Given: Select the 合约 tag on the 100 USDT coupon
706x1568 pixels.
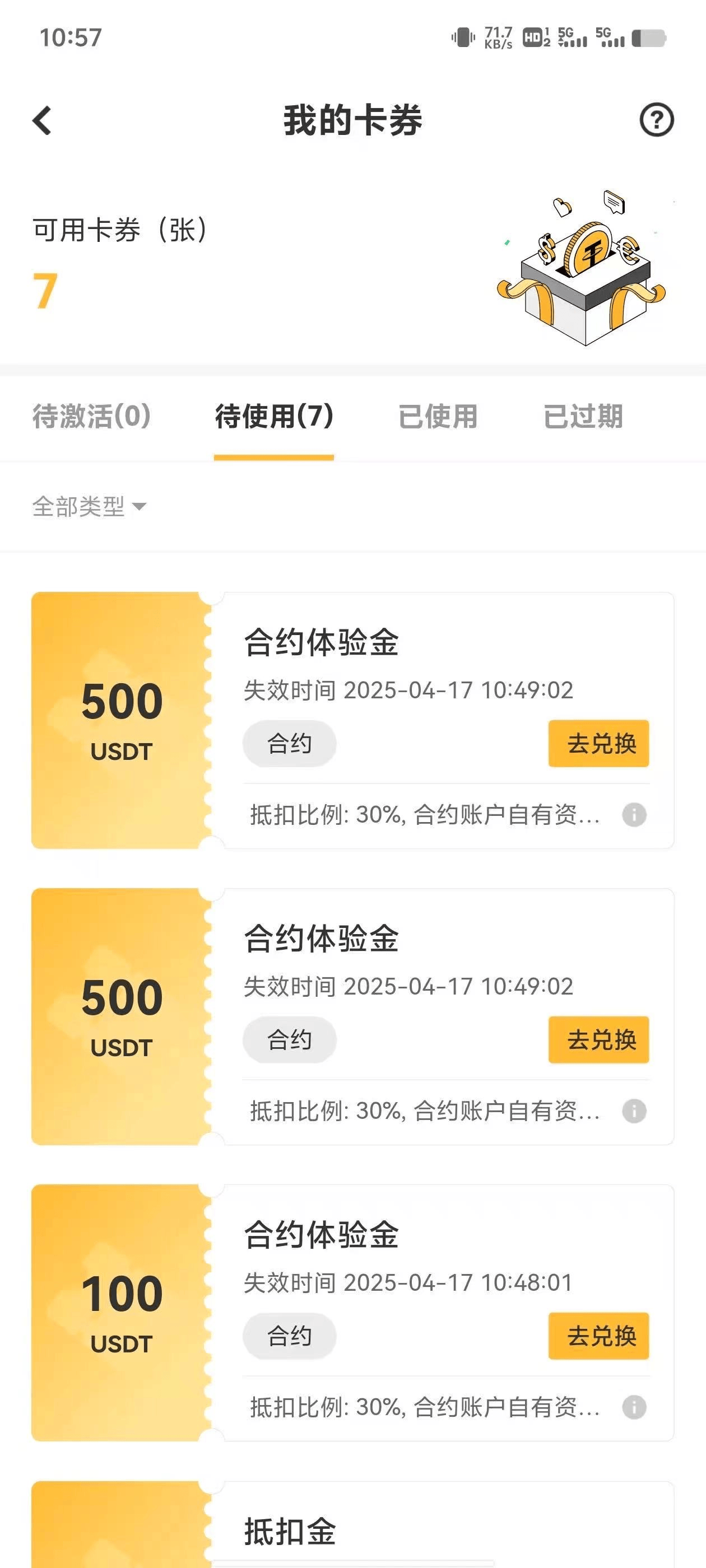Looking at the screenshot, I should [289, 1336].
